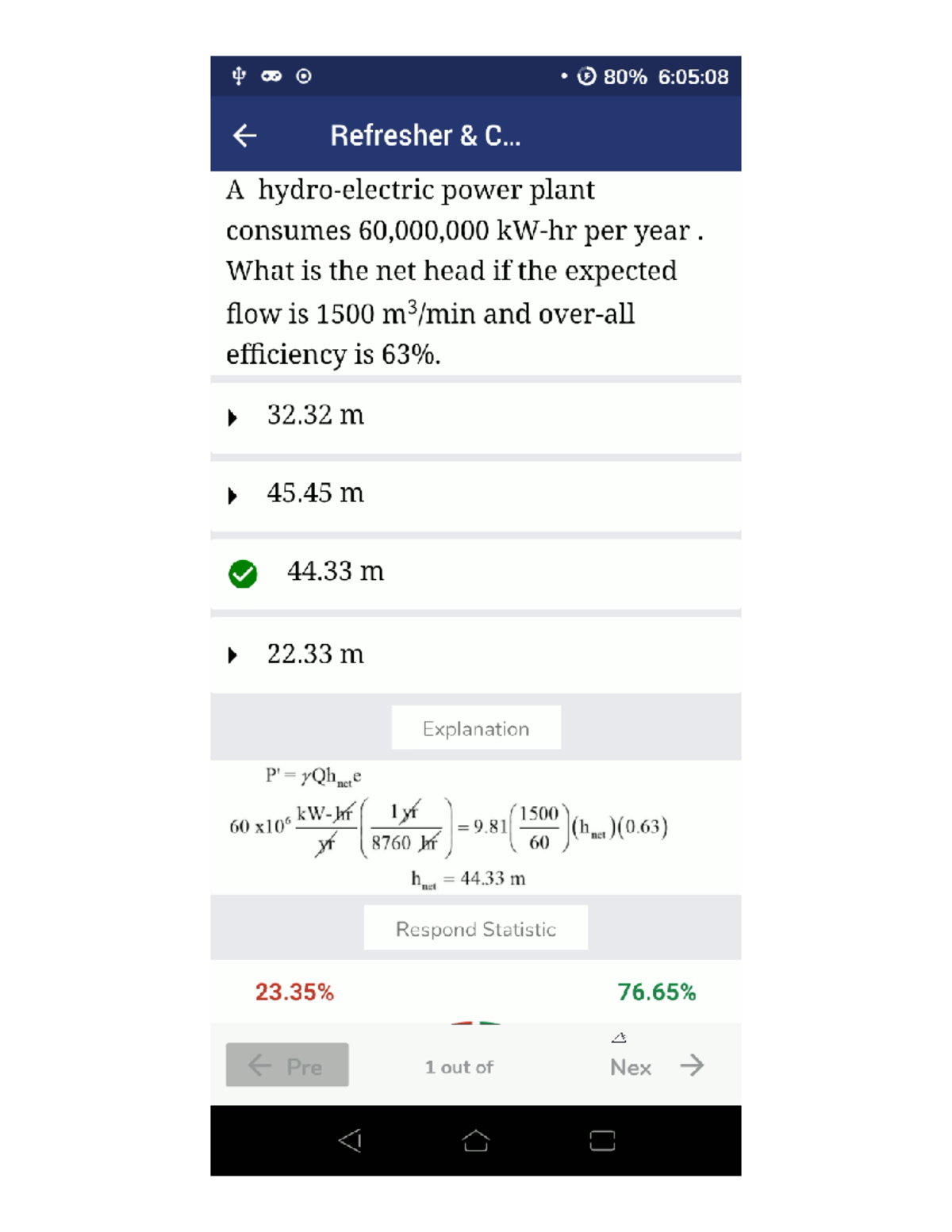Viewport: 952px width, 1232px height.
Task: Select the 44.33 m answer option
Action: pos(335,572)
